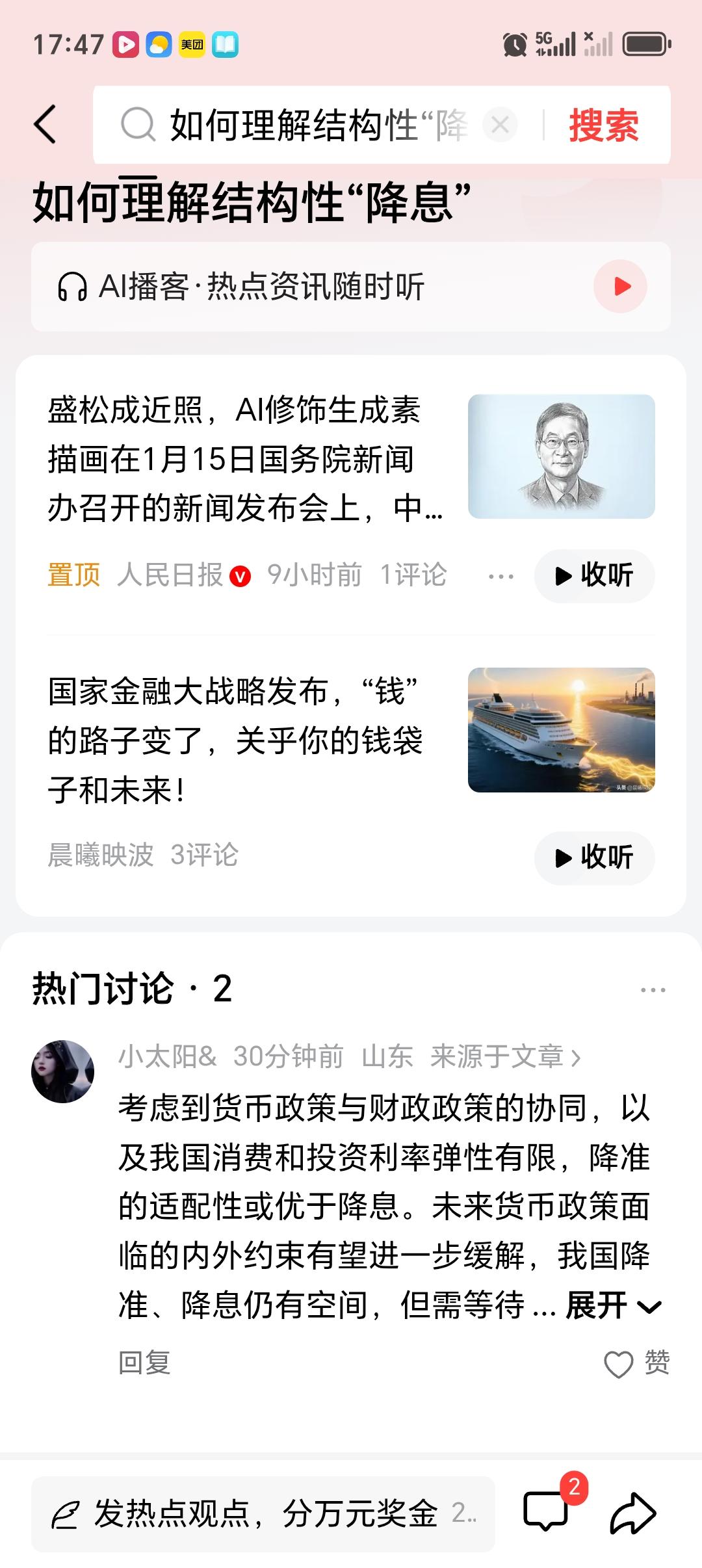Play the AI播客 hot news audio
The image size is (702, 1568).
pos(620,287)
